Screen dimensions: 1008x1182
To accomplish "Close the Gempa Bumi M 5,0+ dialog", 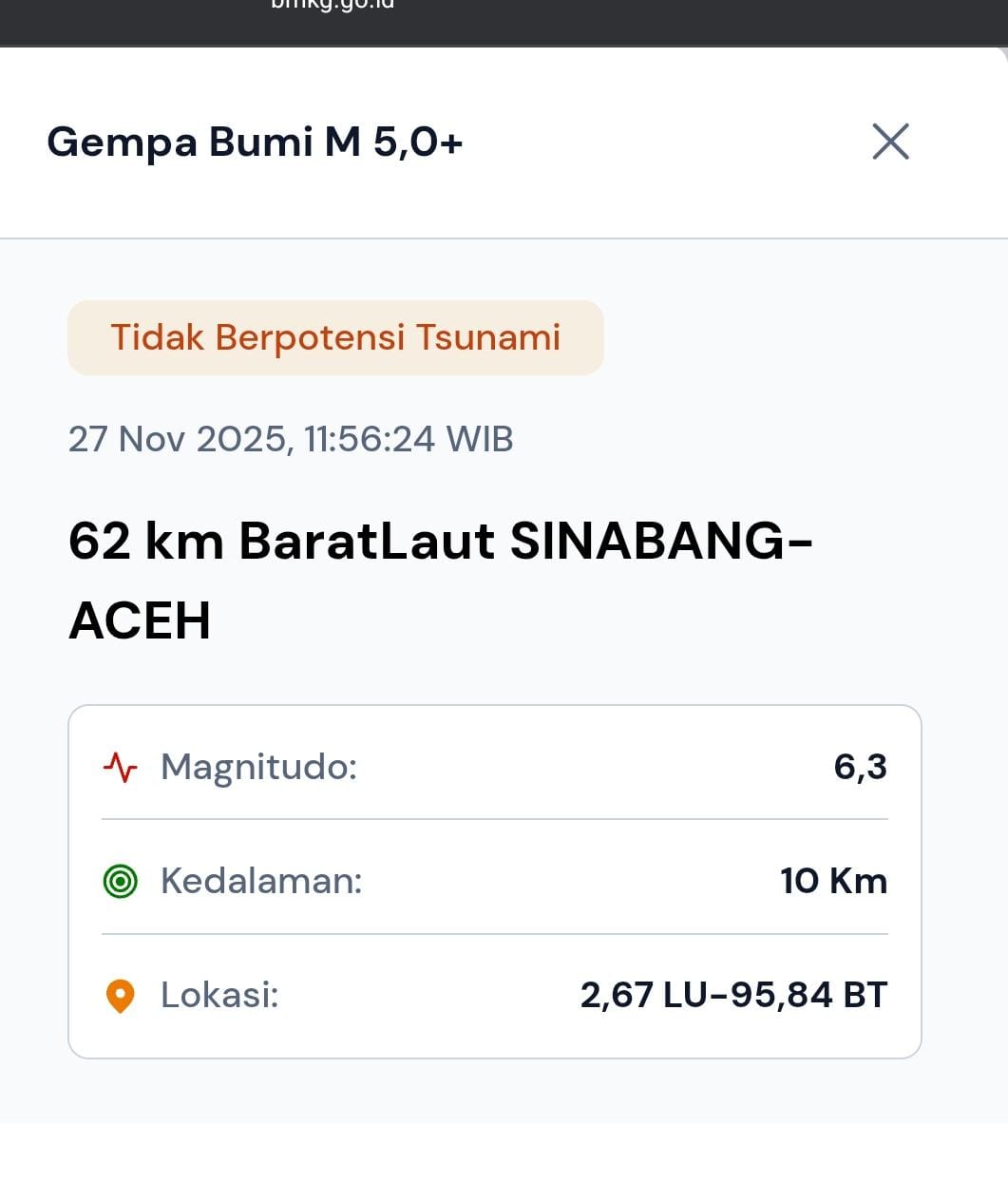I will tap(890, 142).
